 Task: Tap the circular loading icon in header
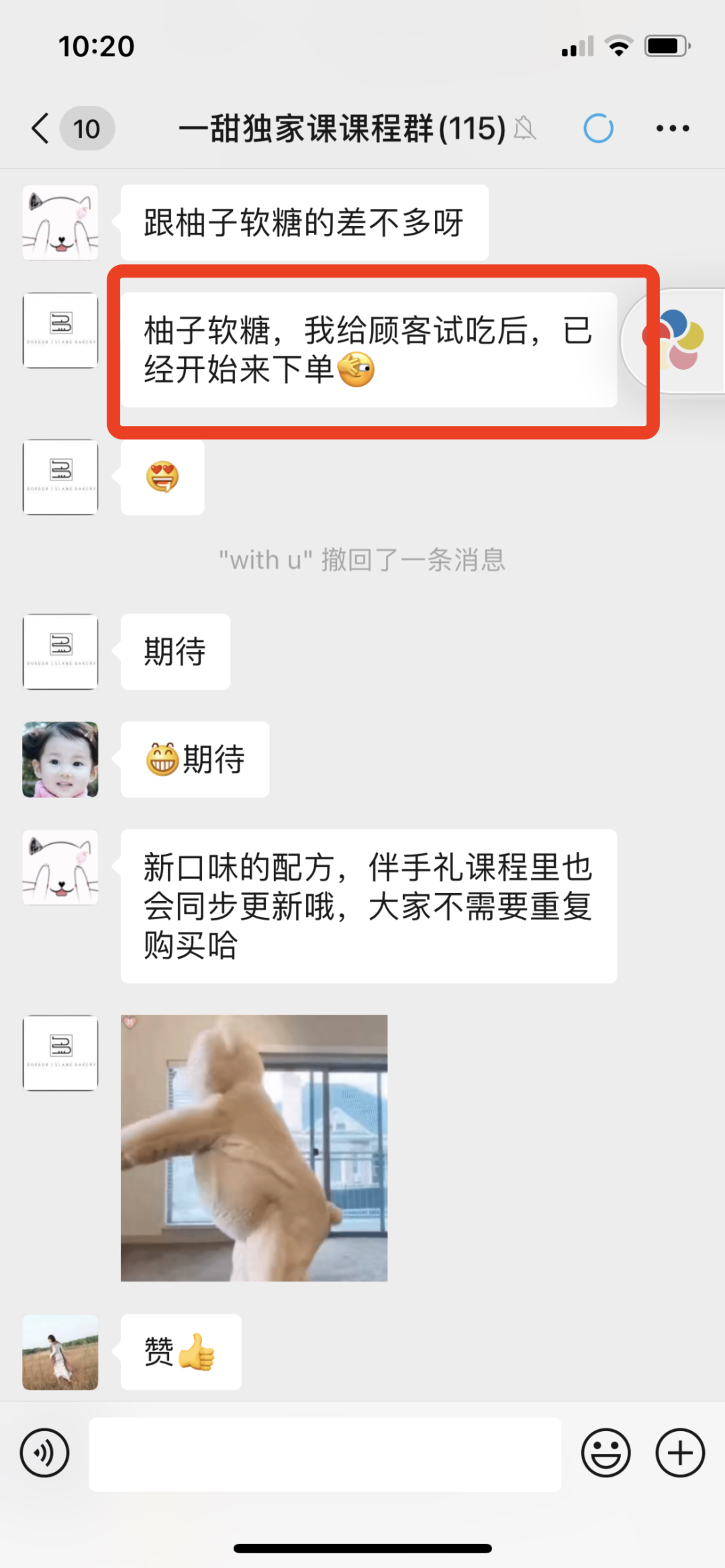point(598,128)
